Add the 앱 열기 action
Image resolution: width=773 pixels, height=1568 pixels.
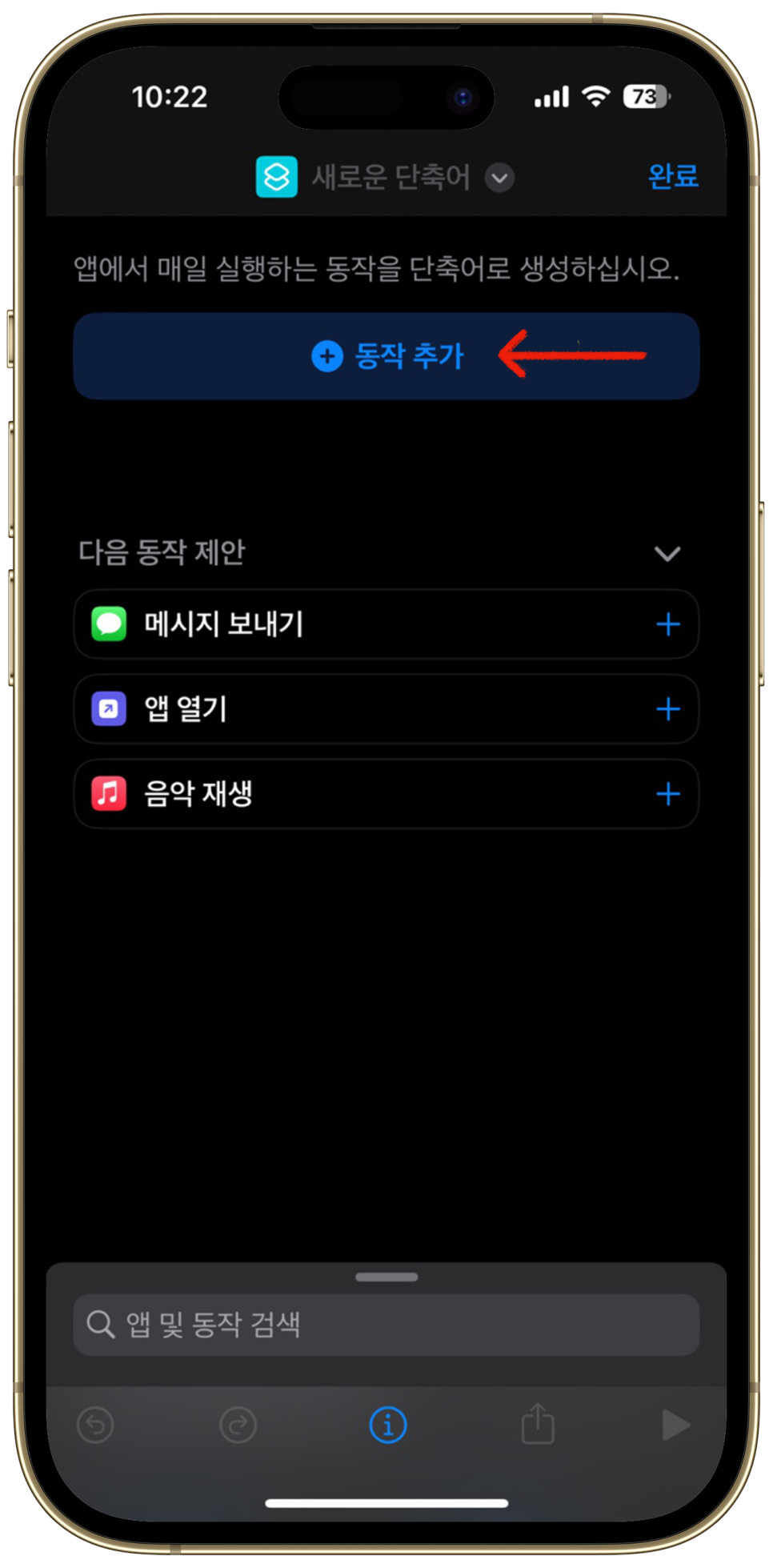tap(668, 709)
